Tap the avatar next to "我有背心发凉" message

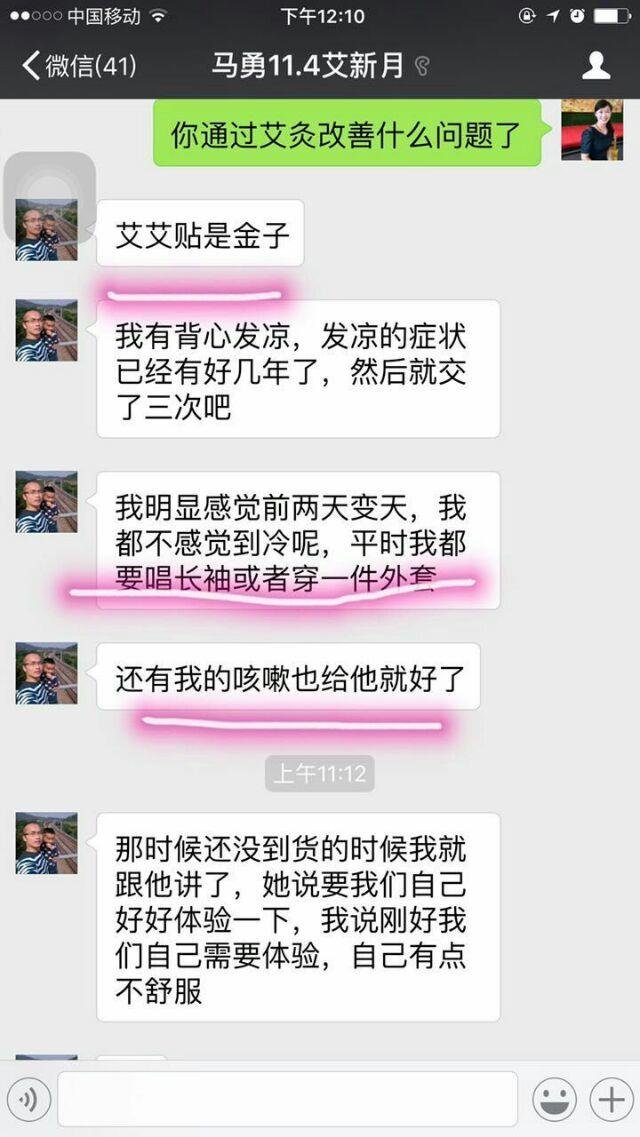[46, 330]
